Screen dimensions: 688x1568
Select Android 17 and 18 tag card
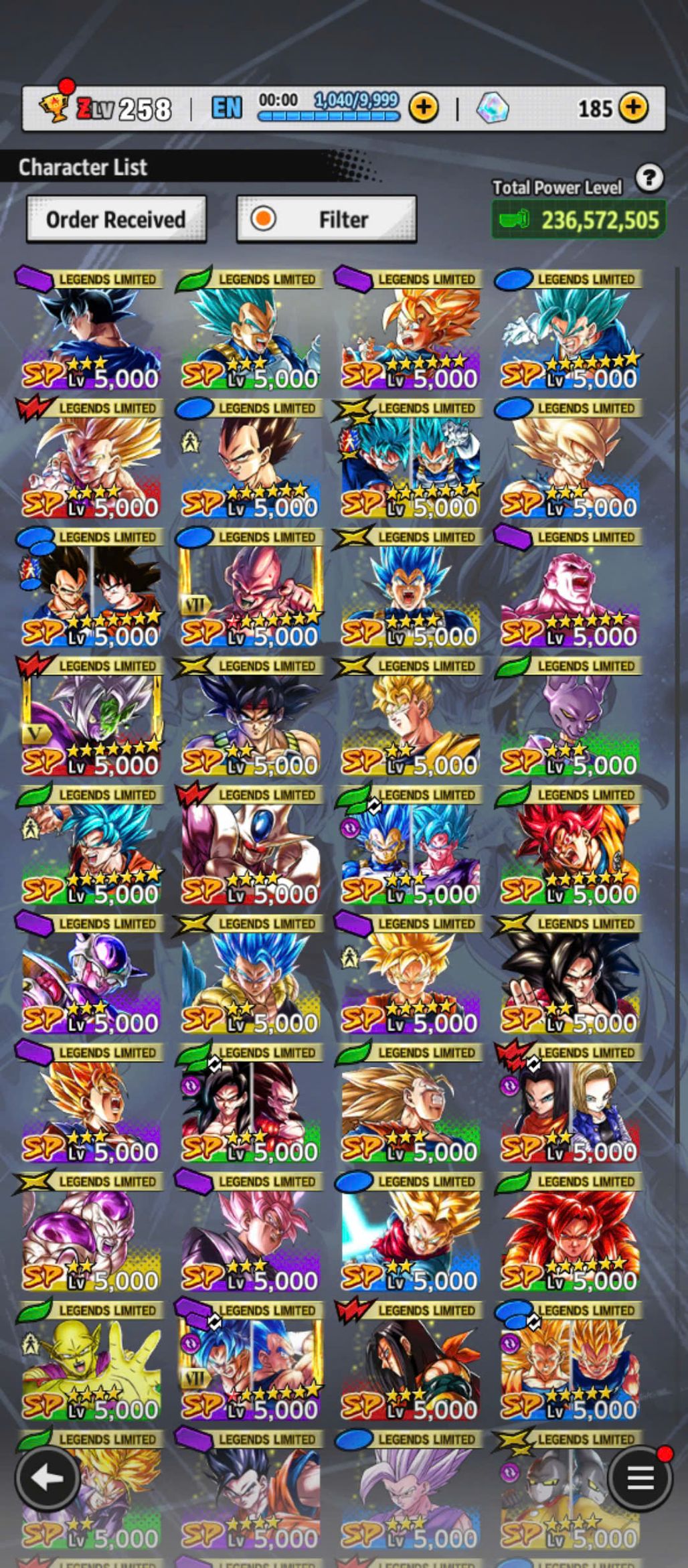coord(570,1105)
